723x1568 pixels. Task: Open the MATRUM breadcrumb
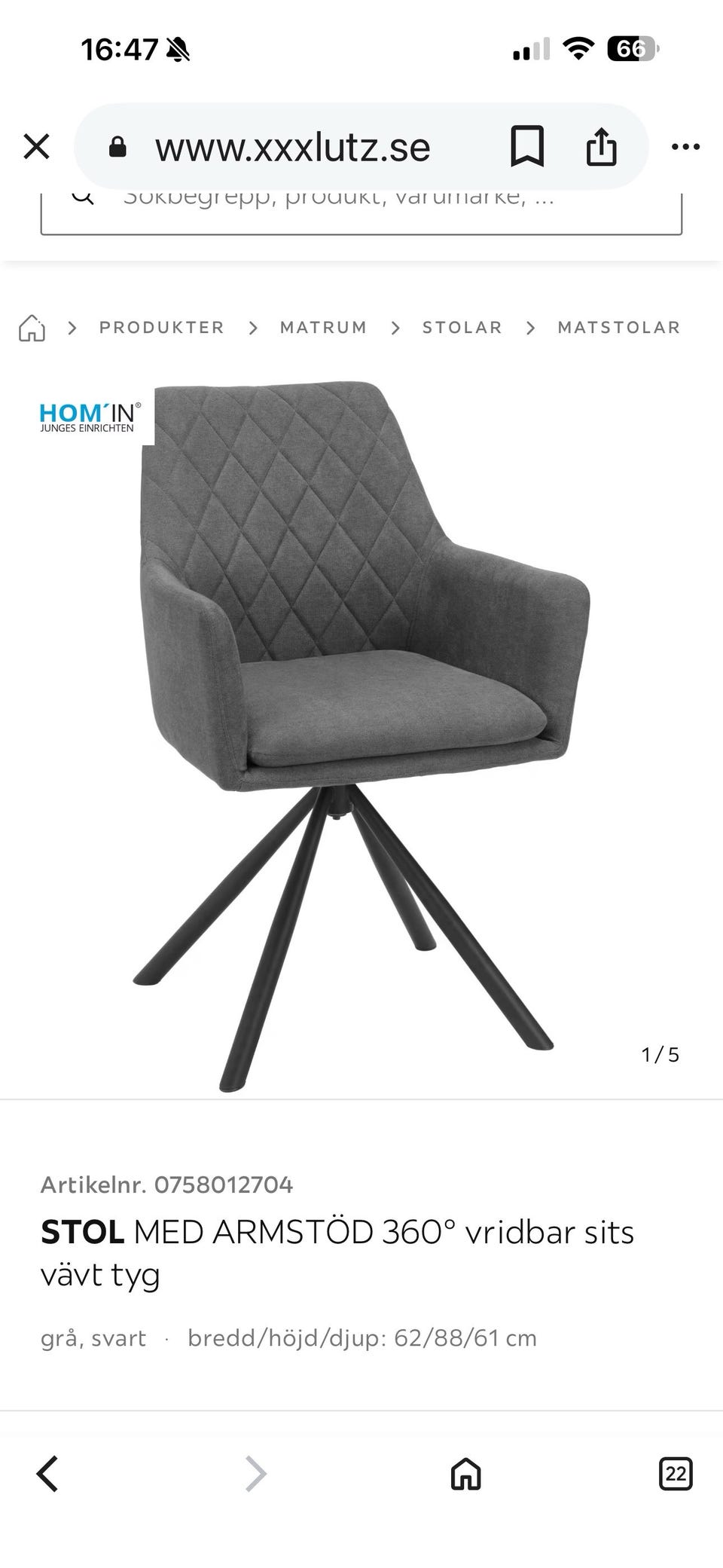click(x=324, y=328)
